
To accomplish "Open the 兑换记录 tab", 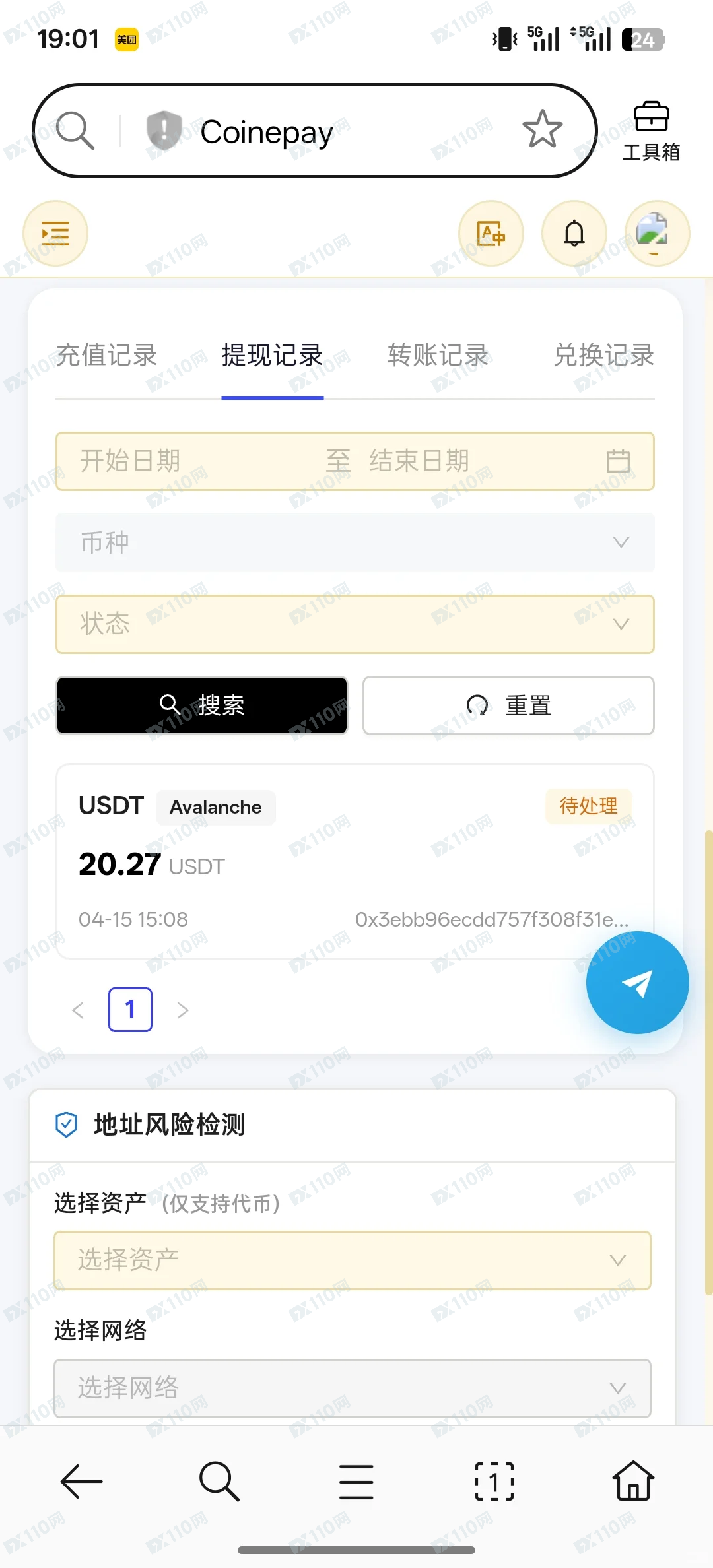I will click(603, 356).
